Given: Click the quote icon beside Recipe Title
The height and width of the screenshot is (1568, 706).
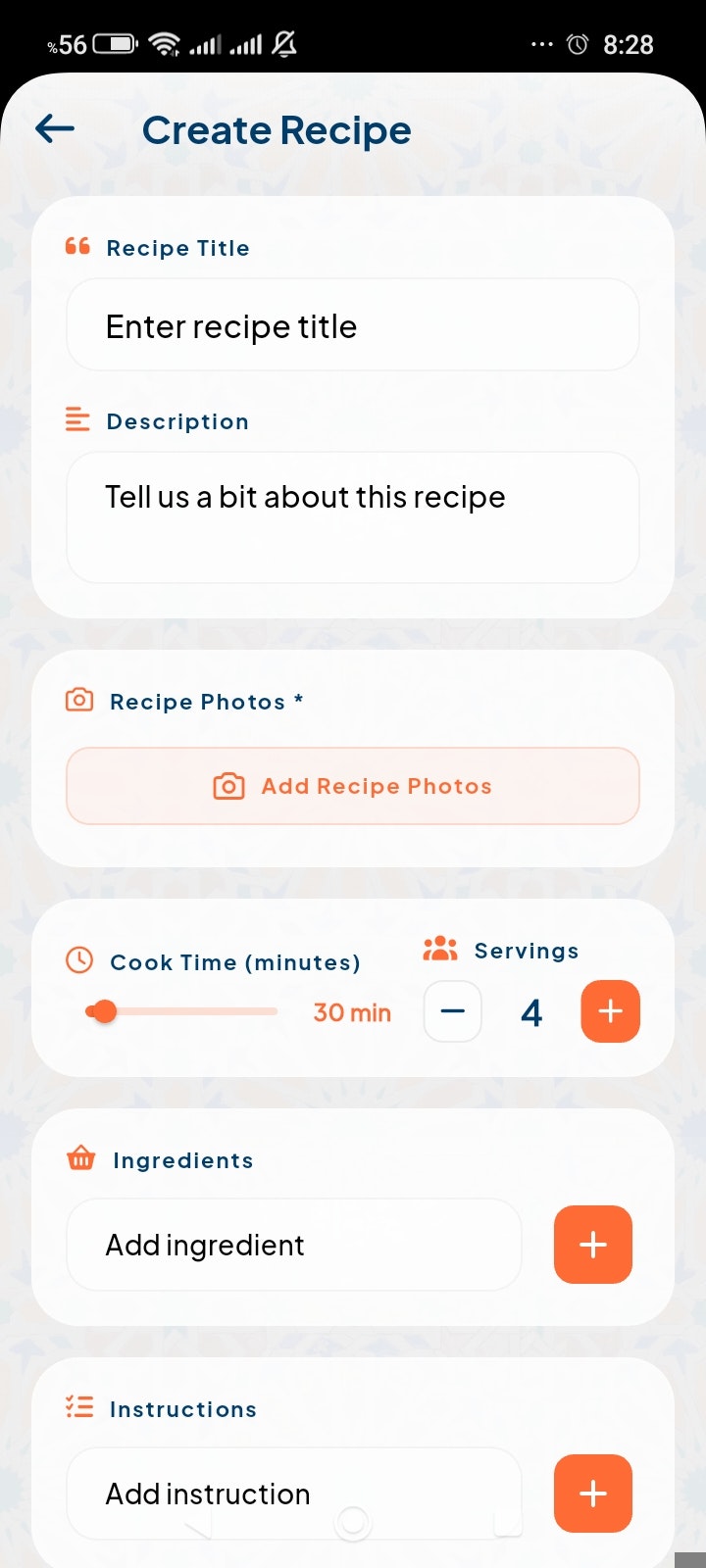Looking at the screenshot, I should 76,247.
